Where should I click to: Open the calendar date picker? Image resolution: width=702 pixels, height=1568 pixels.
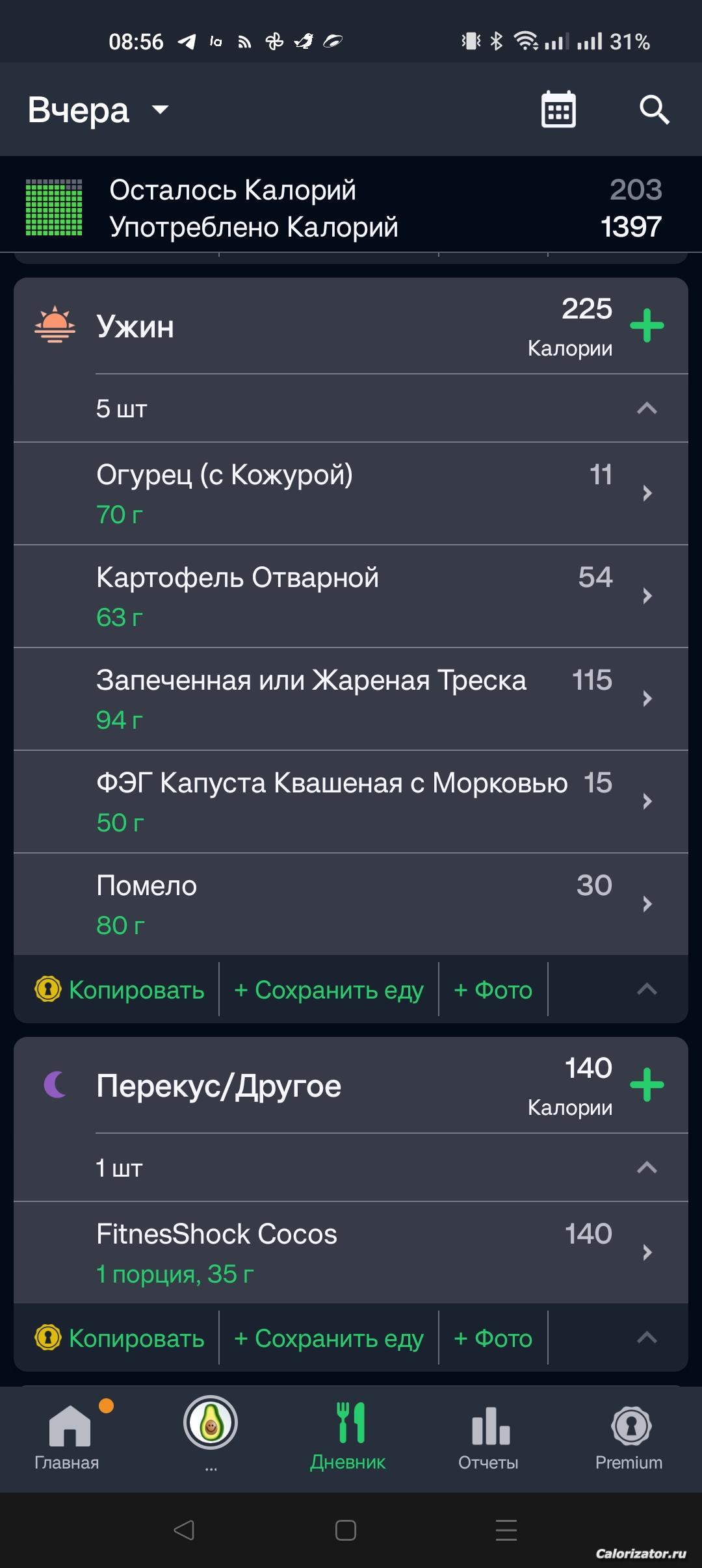click(x=558, y=110)
